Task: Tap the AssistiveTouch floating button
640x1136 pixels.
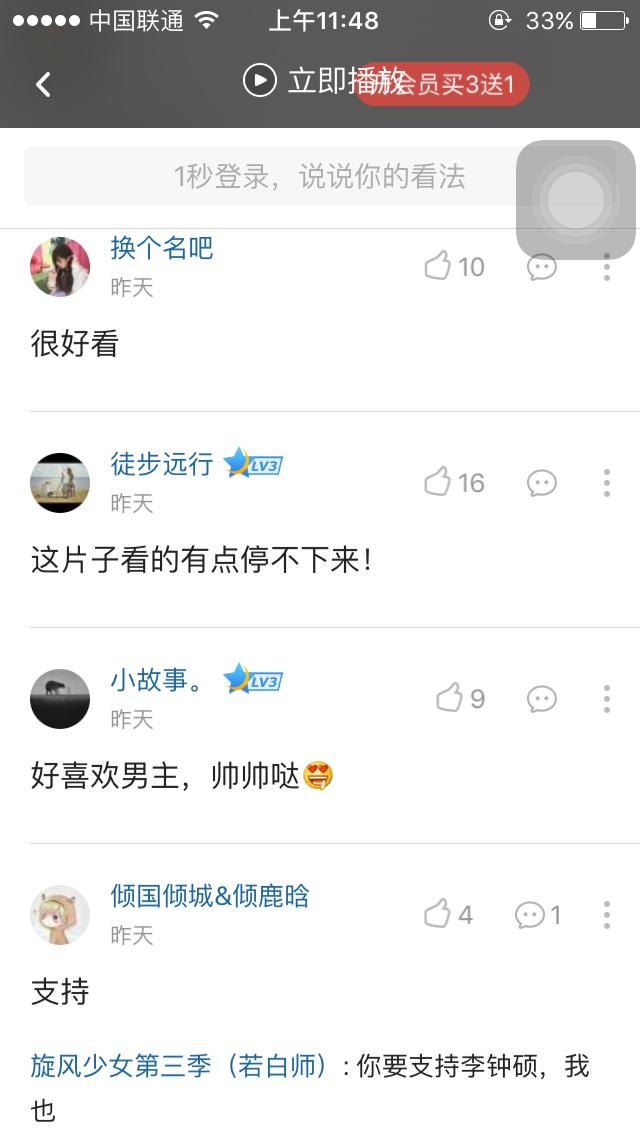Action: tap(576, 200)
